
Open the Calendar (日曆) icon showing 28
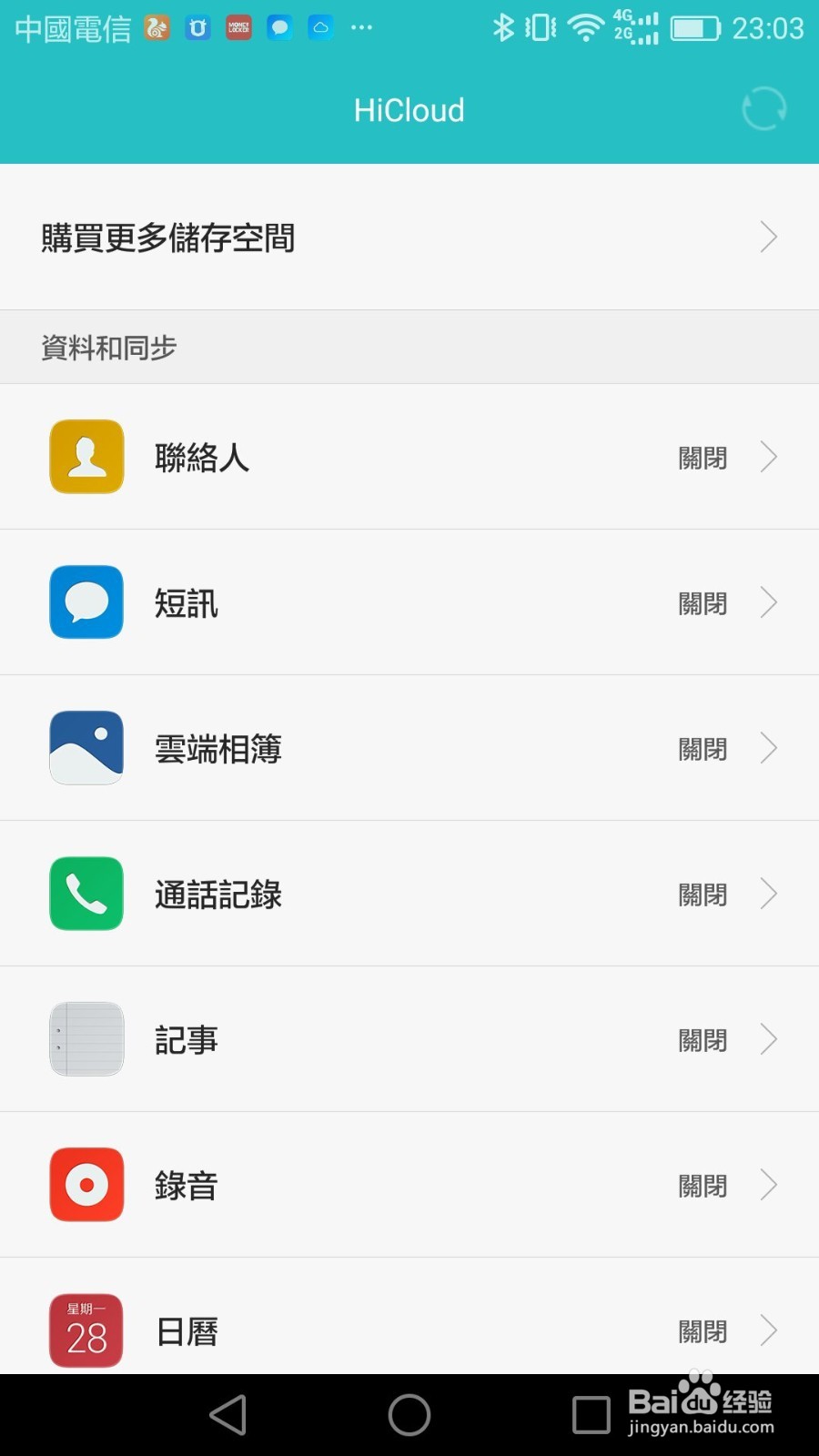86,1330
